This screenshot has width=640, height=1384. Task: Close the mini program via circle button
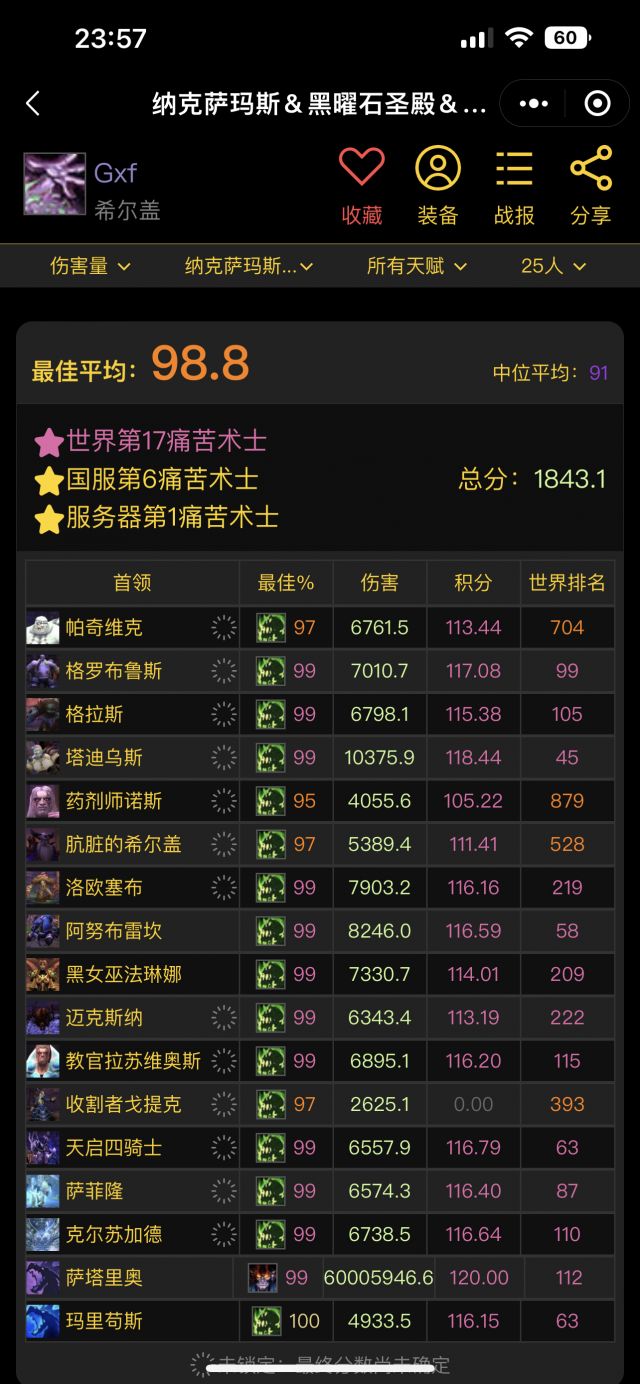(x=597, y=103)
